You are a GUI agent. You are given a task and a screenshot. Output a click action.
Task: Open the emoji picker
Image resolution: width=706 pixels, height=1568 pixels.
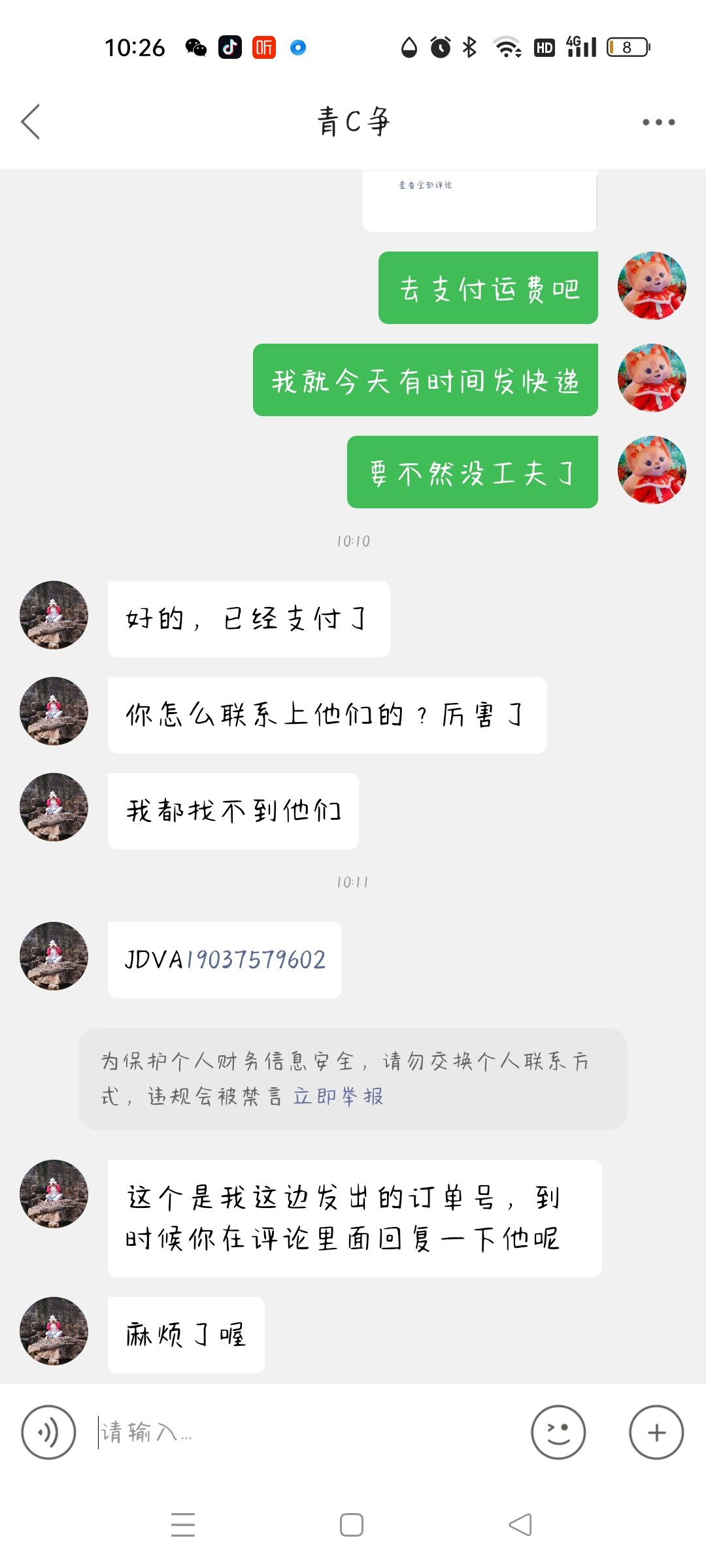[x=558, y=1432]
